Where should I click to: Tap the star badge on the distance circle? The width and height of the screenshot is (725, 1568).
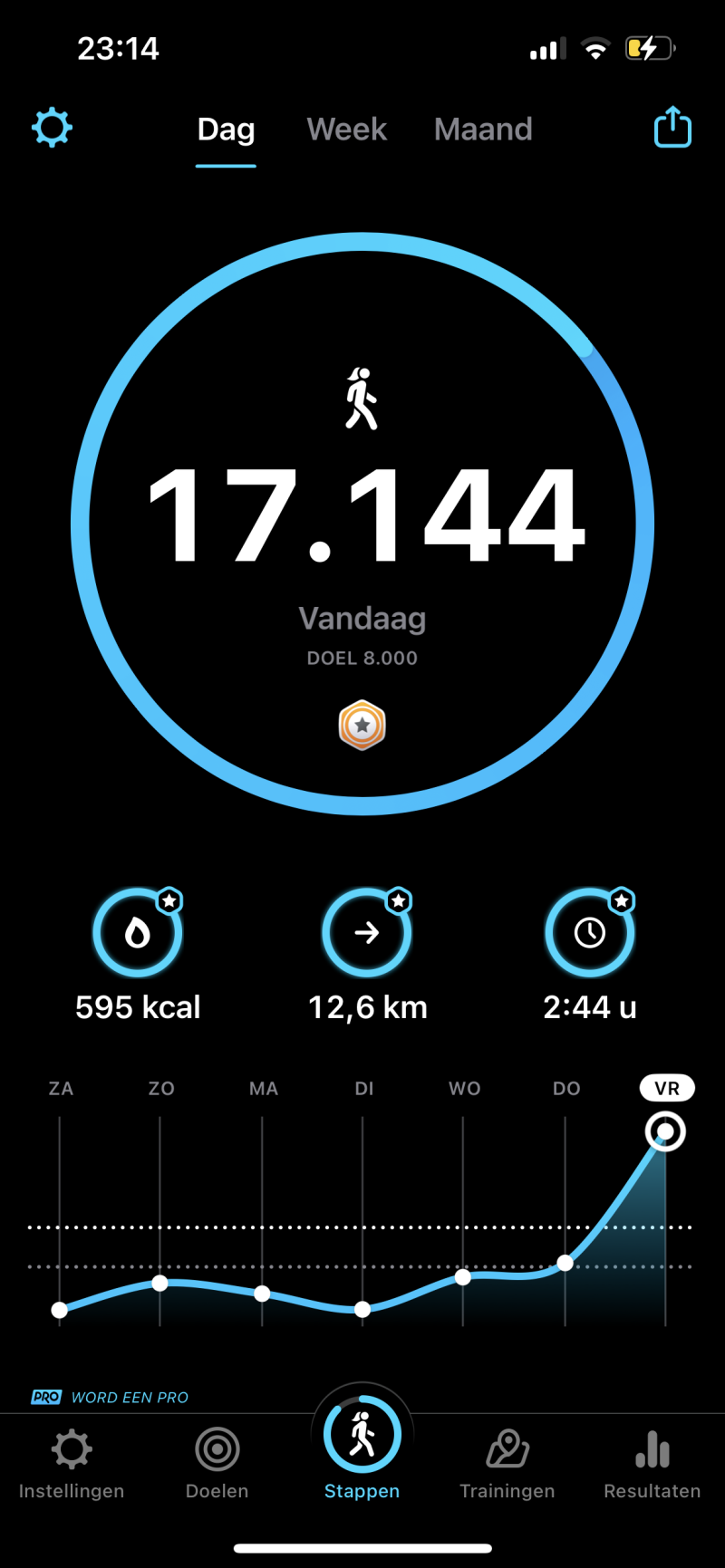tap(399, 900)
